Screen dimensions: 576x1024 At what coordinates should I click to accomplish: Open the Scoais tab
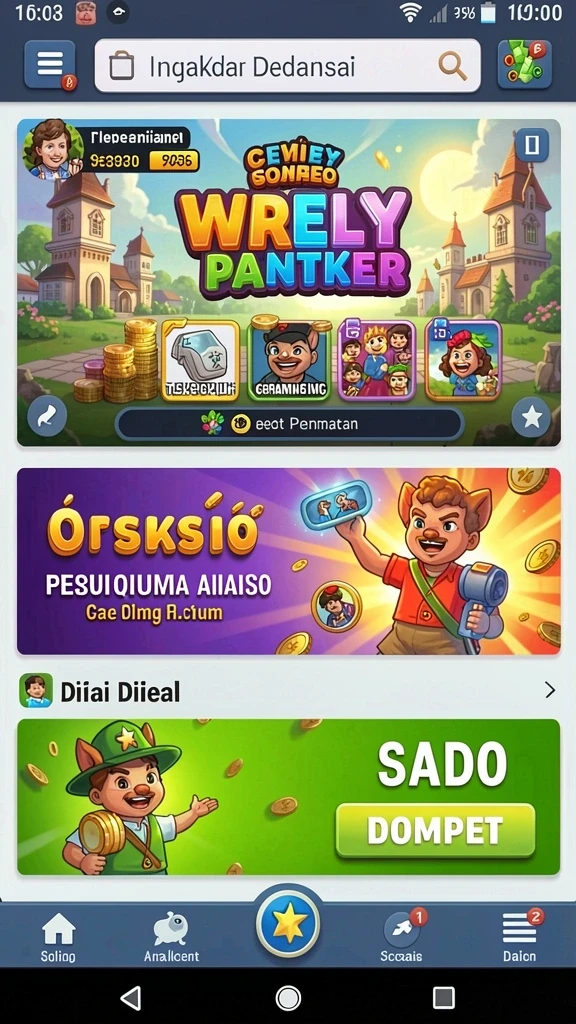point(402,936)
